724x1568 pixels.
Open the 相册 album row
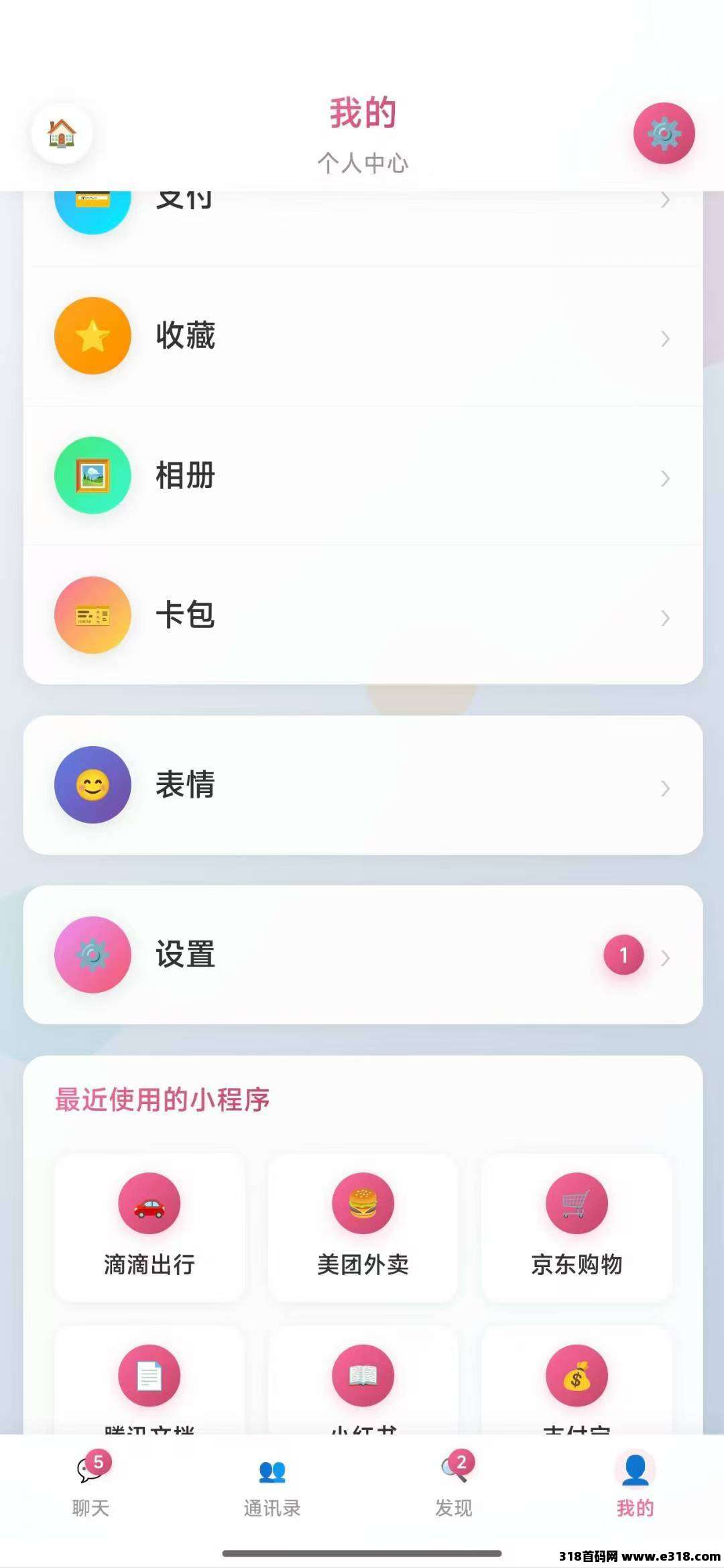[x=363, y=475]
